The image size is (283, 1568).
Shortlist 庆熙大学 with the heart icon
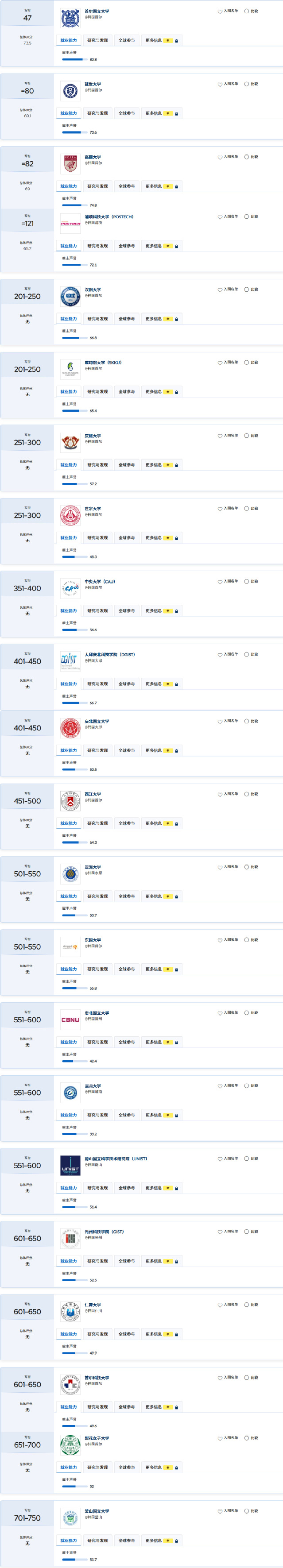[x=220, y=436]
